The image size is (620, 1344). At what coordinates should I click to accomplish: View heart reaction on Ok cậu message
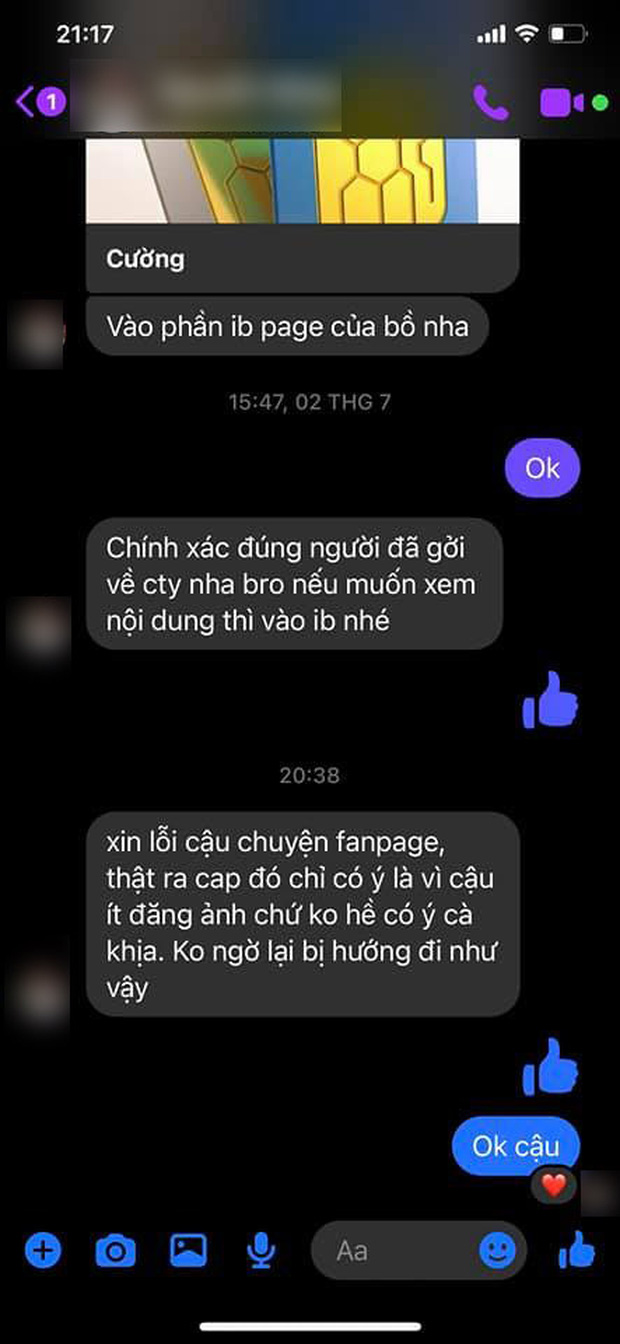[553, 1186]
